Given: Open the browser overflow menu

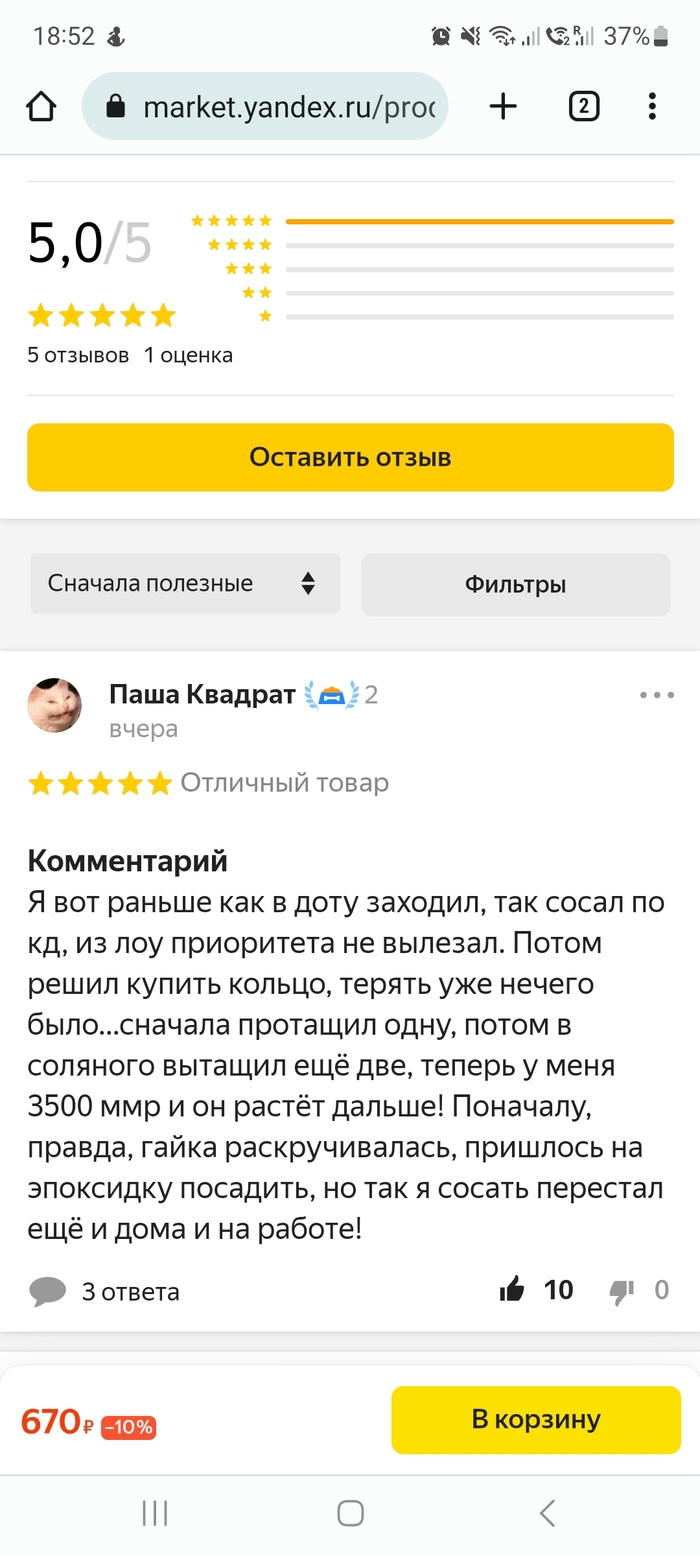Looking at the screenshot, I should [652, 106].
